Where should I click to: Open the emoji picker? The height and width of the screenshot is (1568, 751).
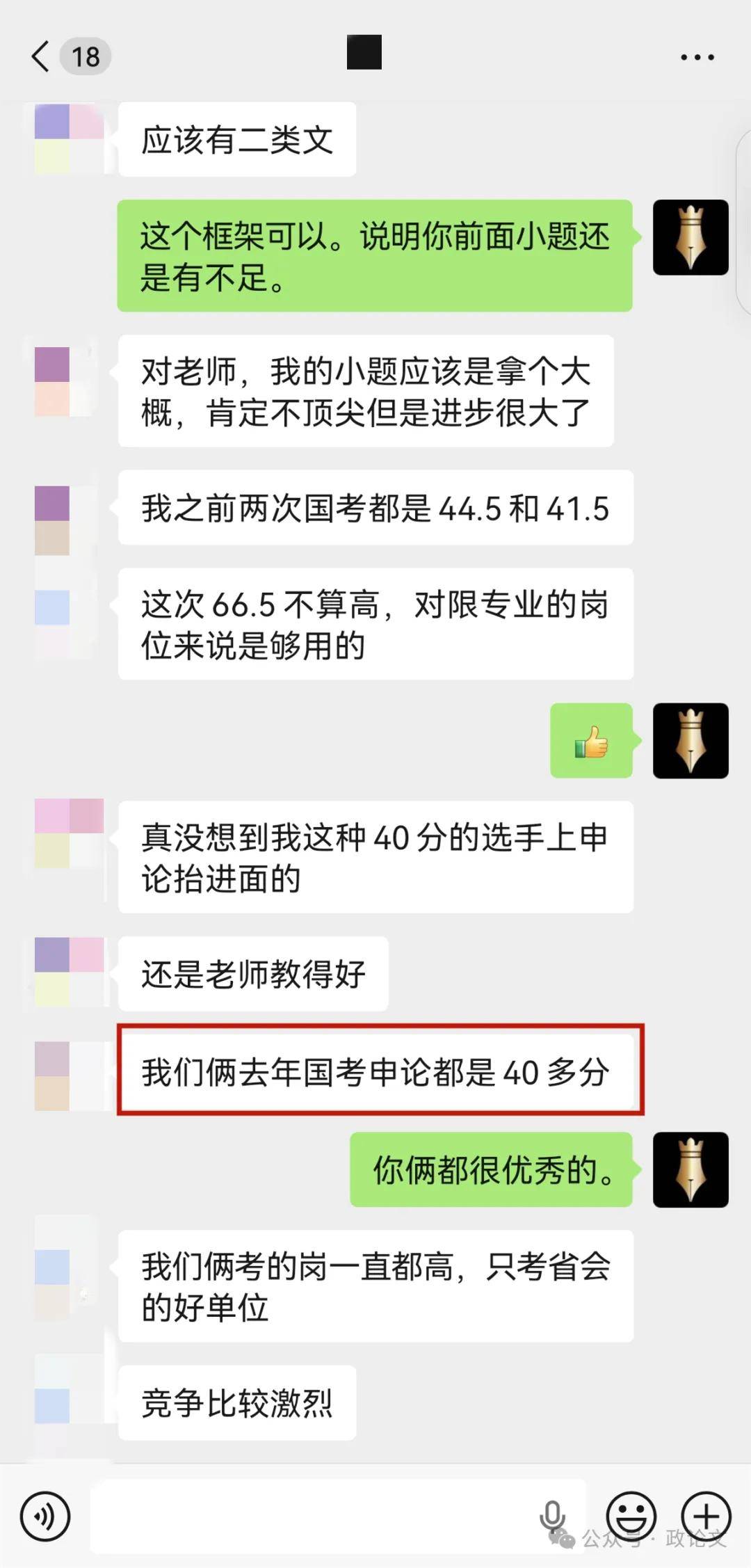coord(631,1516)
